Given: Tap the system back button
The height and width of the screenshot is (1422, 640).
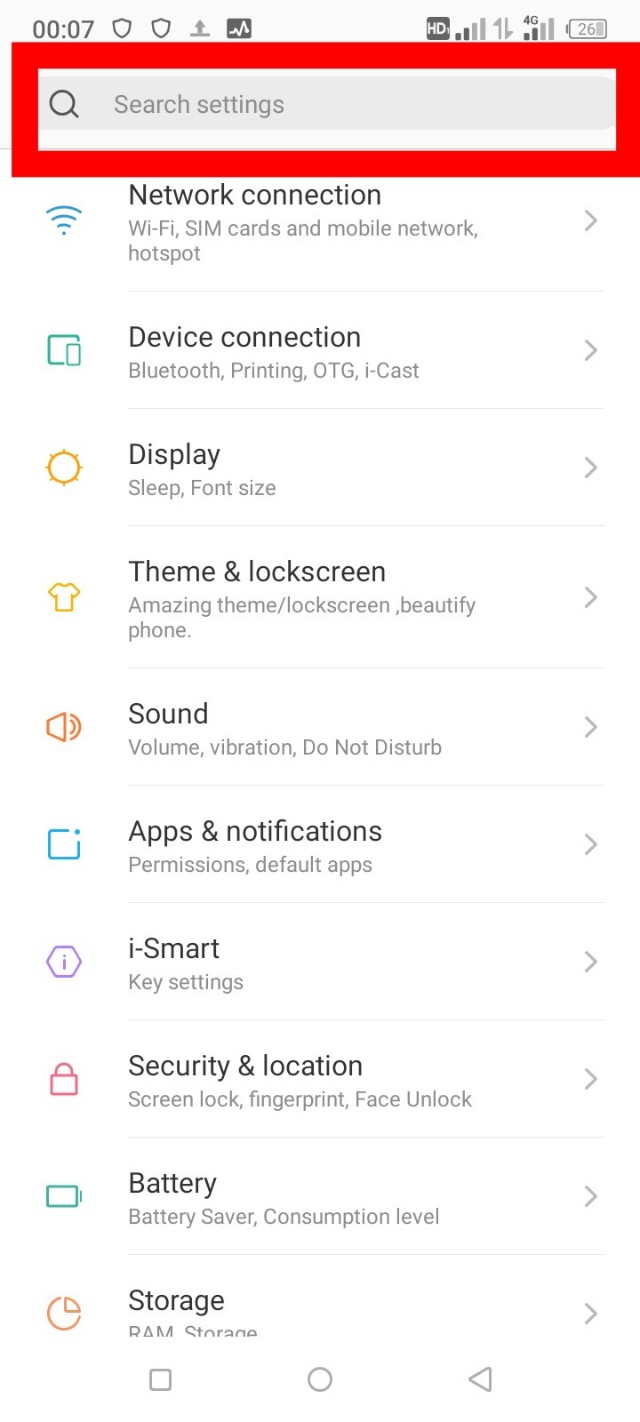Looking at the screenshot, I should [x=480, y=1380].
